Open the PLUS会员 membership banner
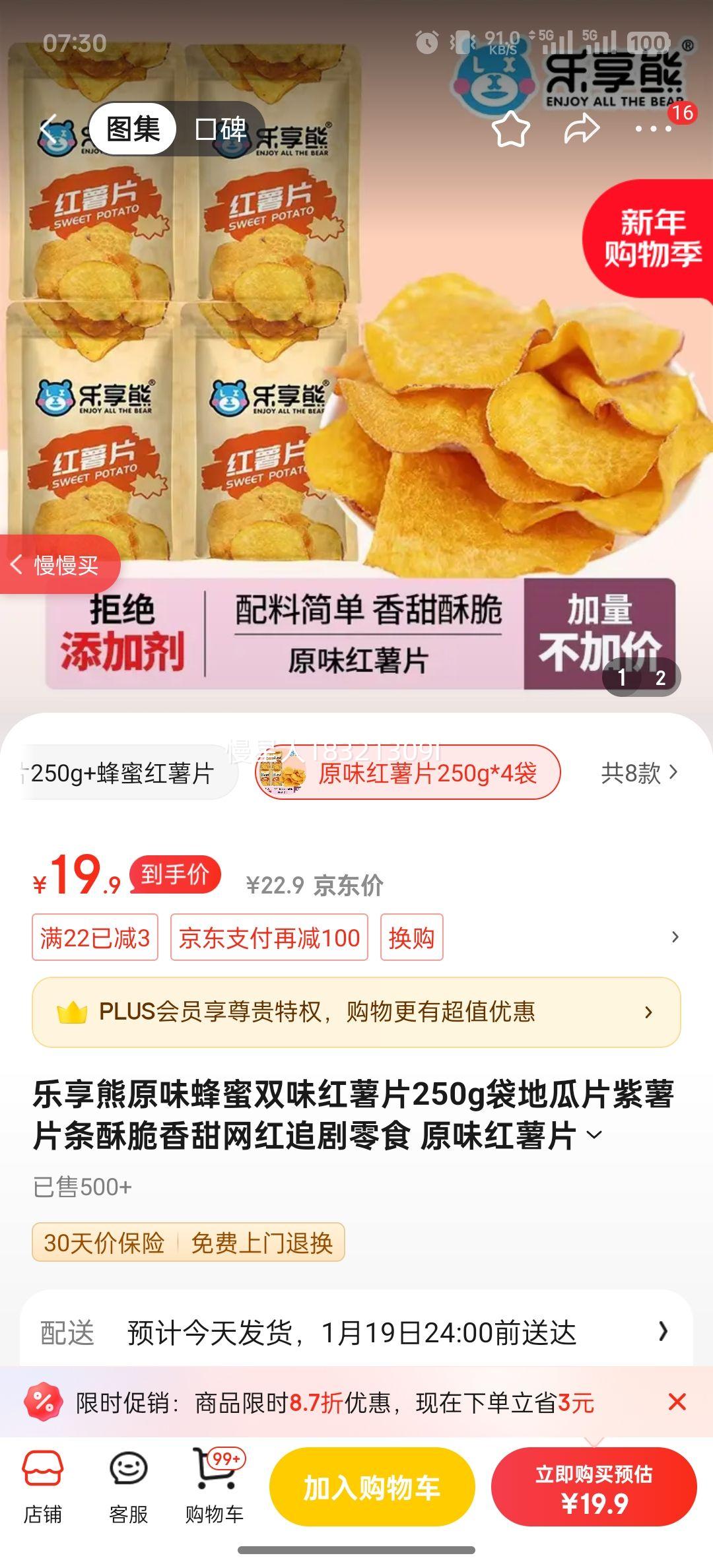The image size is (713, 1568). pos(356,1012)
